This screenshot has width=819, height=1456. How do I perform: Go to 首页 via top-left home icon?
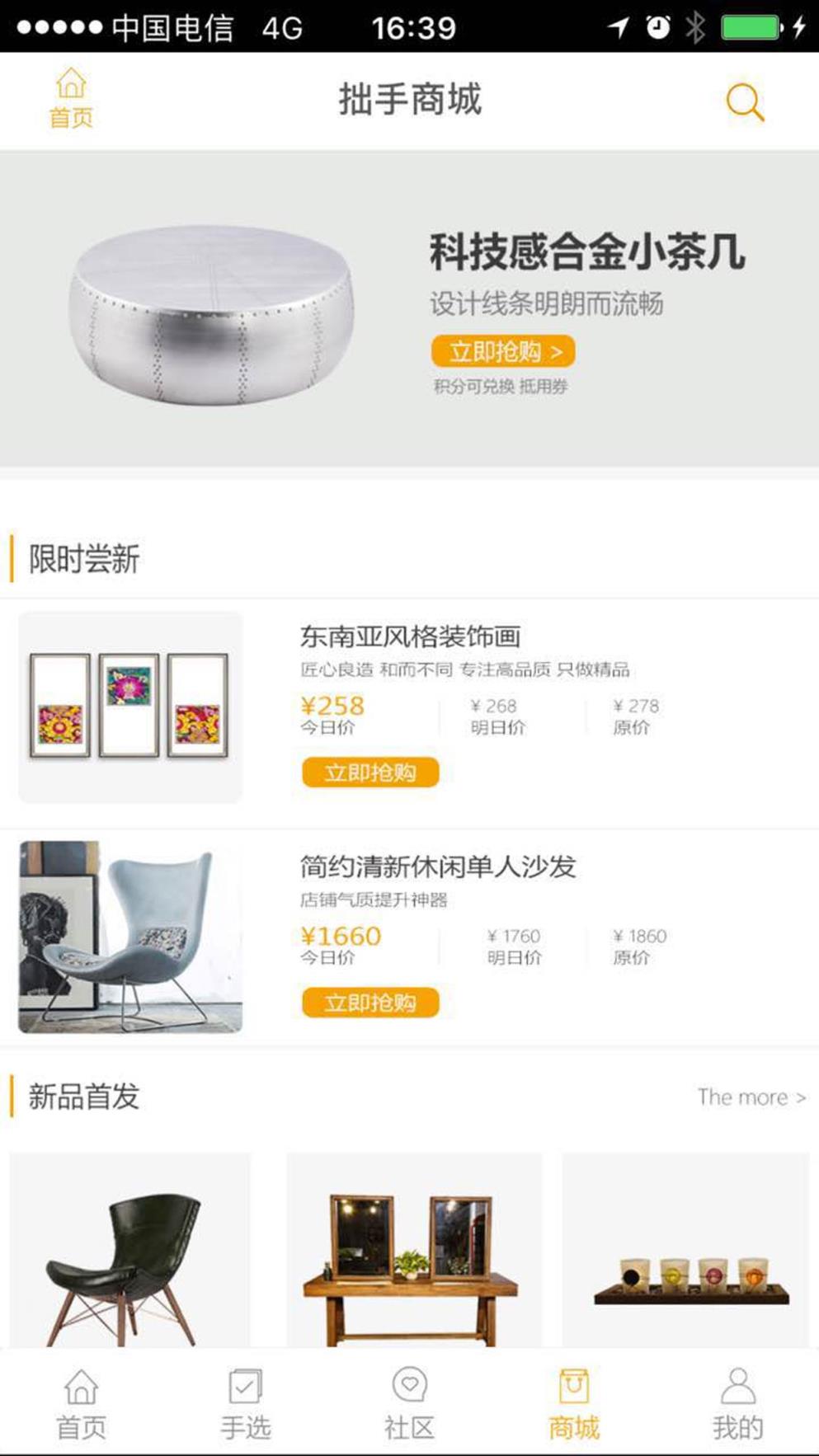[x=71, y=99]
